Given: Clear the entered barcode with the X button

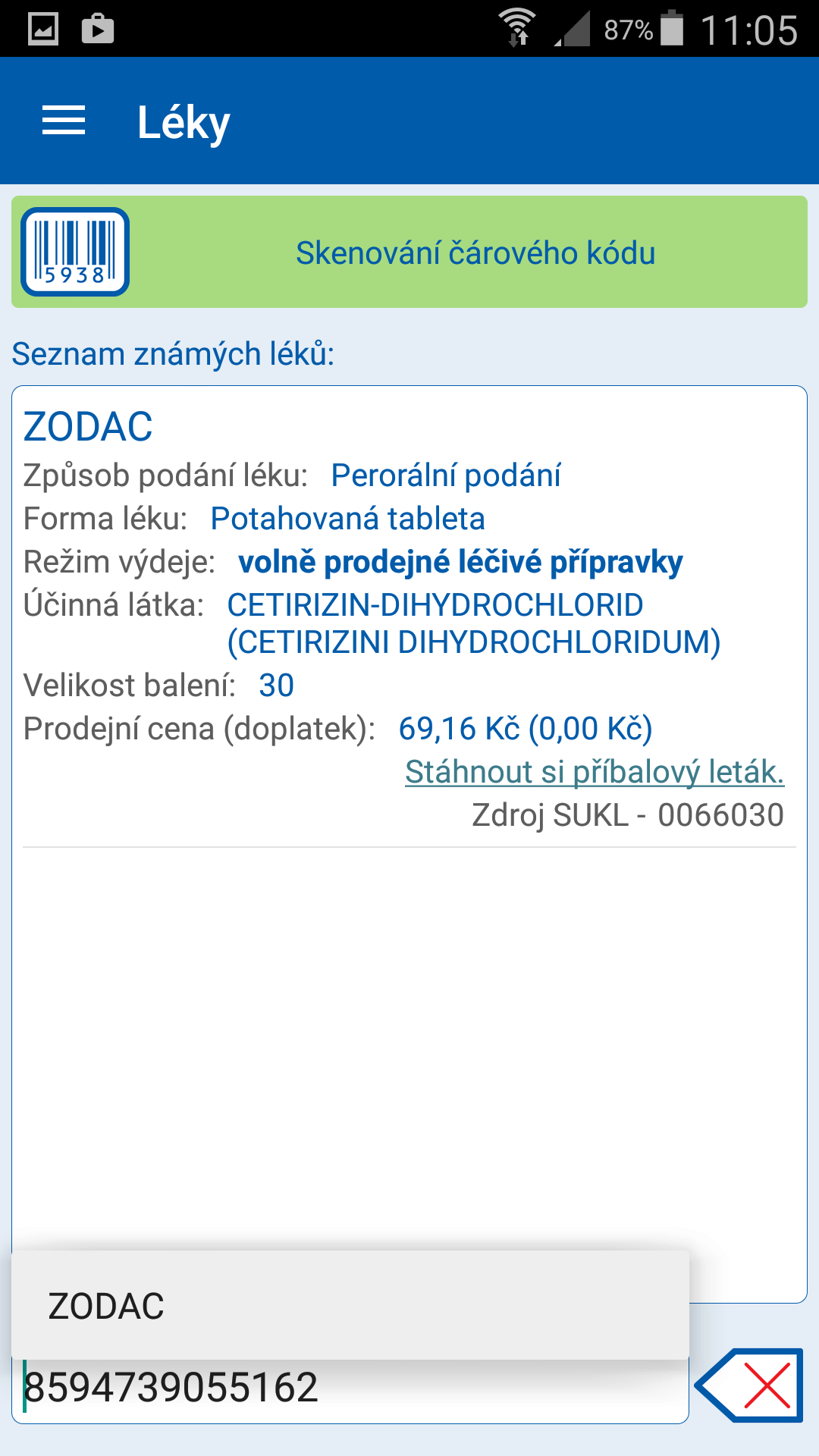Looking at the screenshot, I should tap(751, 1385).
